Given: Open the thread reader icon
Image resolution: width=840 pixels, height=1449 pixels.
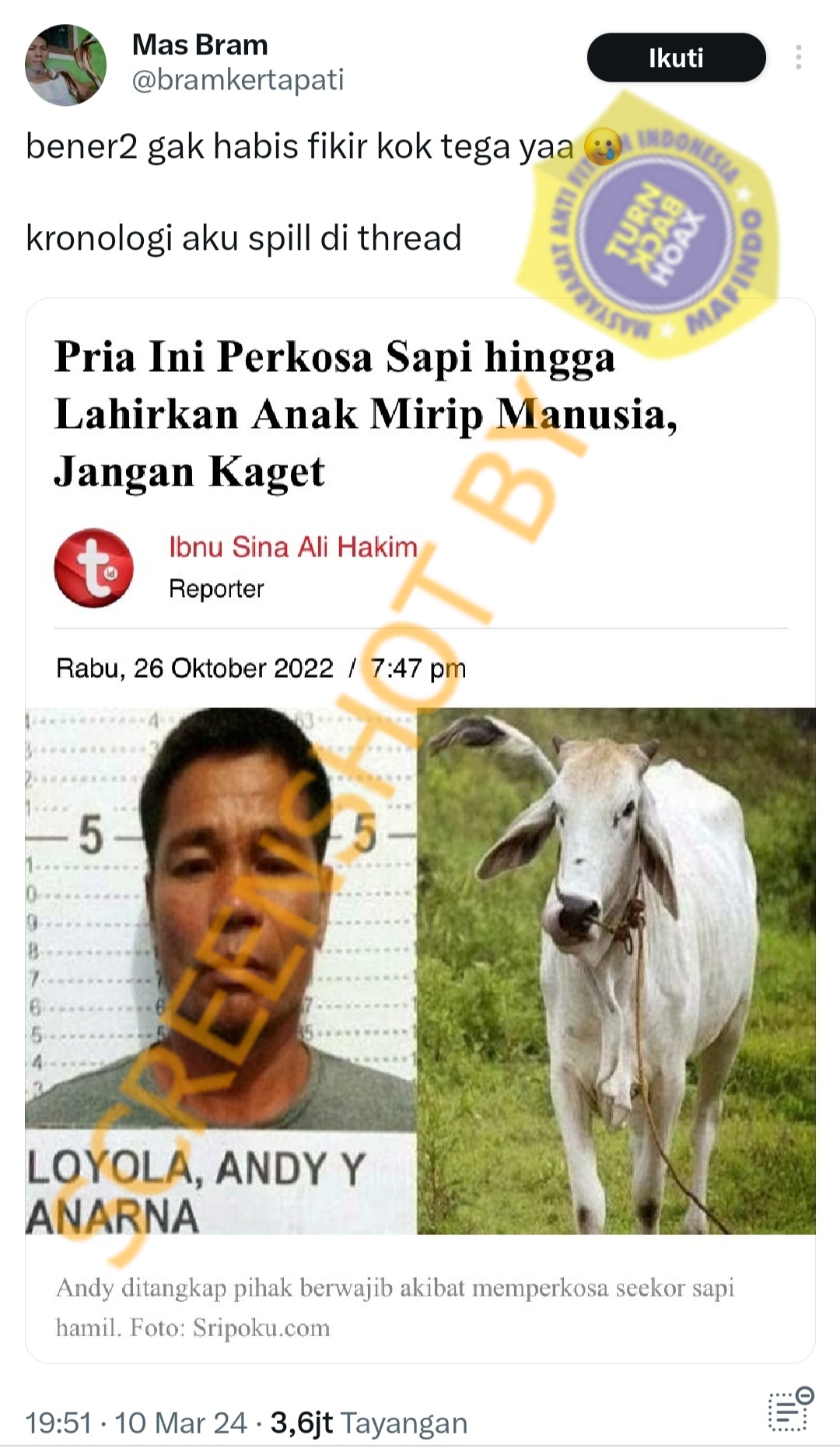Looking at the screenshot, I should pyautogui.click(x=789, y=1410).
